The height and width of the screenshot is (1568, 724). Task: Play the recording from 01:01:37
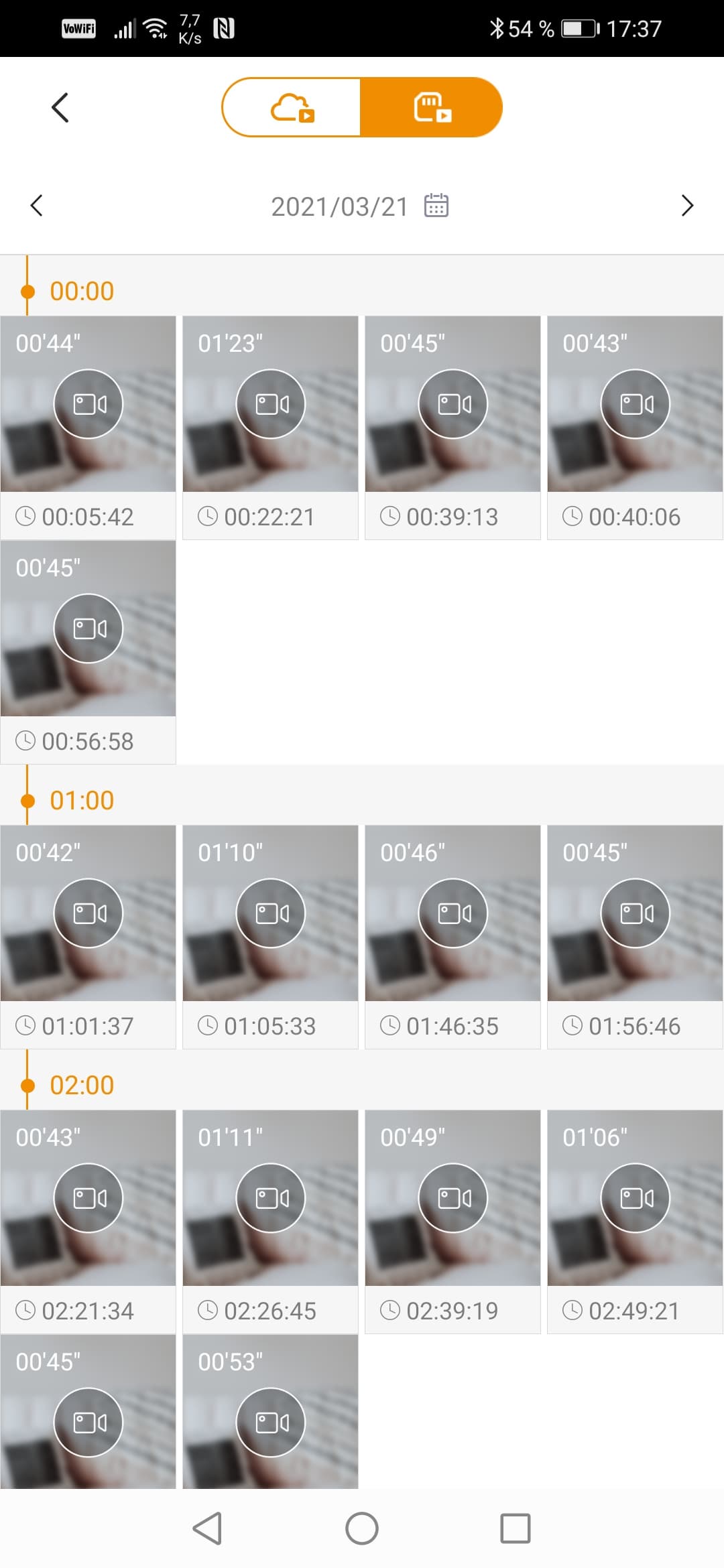point(88,914)
